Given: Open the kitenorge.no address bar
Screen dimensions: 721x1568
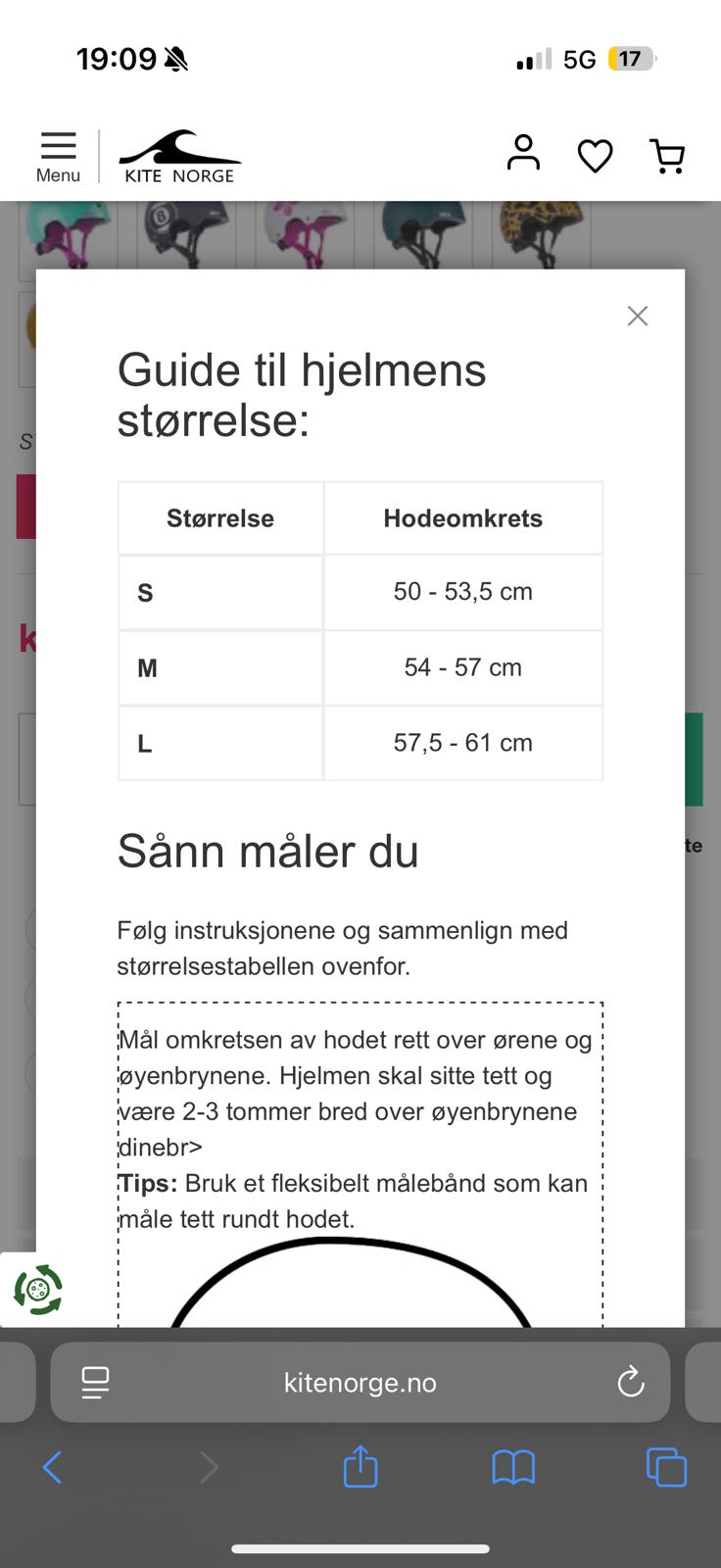Looking at the screenshot, I should tap(360, 1382).
